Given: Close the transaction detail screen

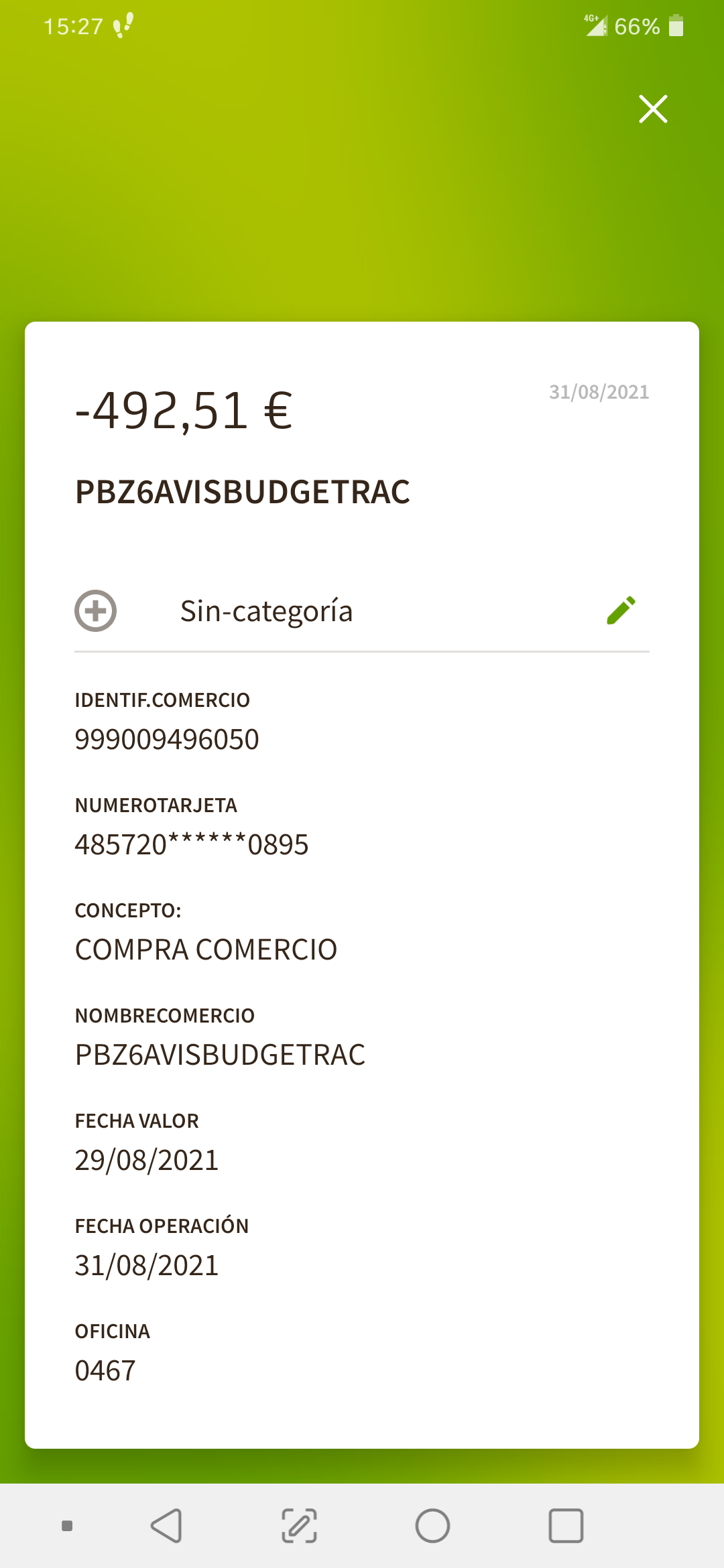Looking at the screenshot, I should tap(653, 109).
